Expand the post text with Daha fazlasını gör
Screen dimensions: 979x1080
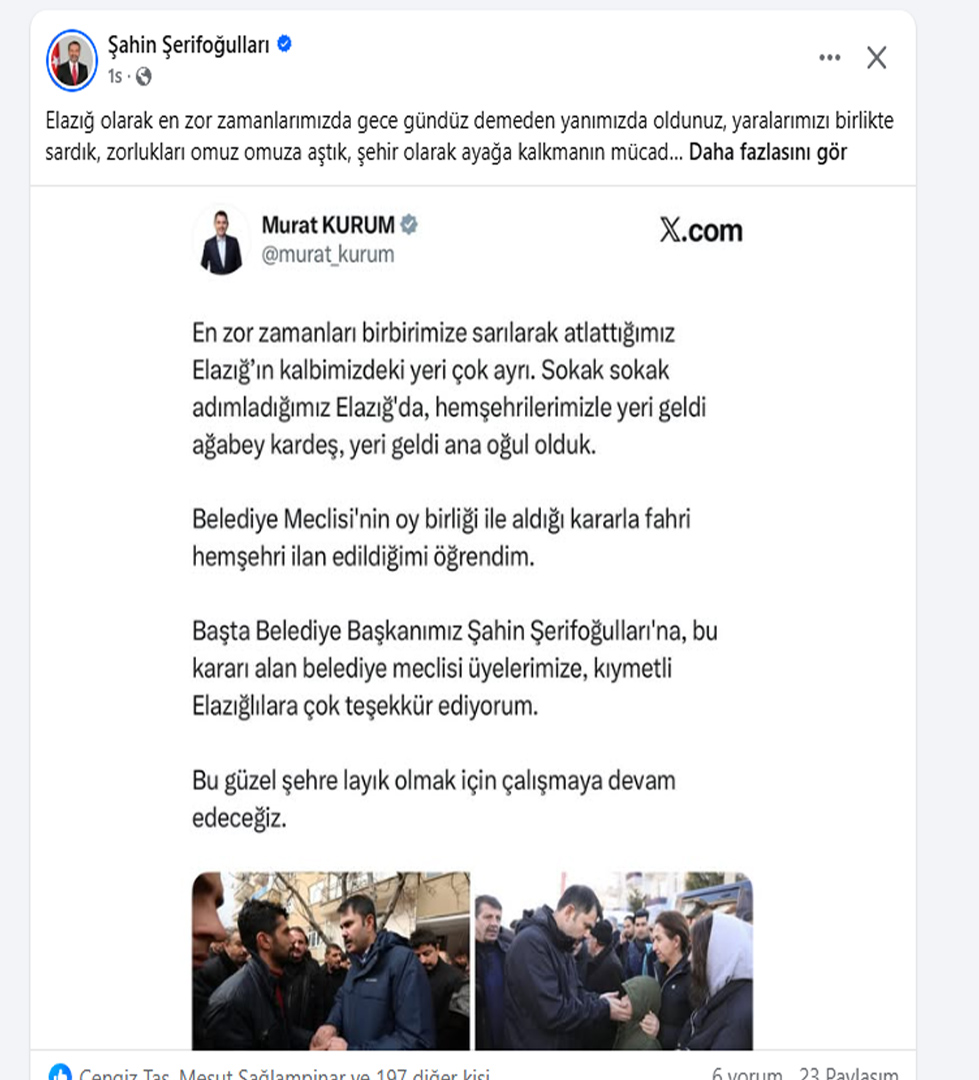click(x=768, y=153)
